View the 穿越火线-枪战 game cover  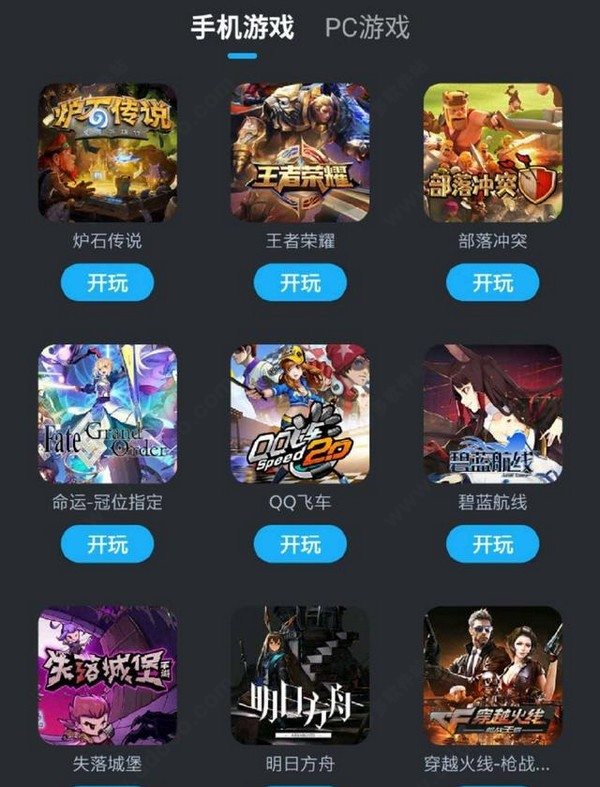pos(492,675)
